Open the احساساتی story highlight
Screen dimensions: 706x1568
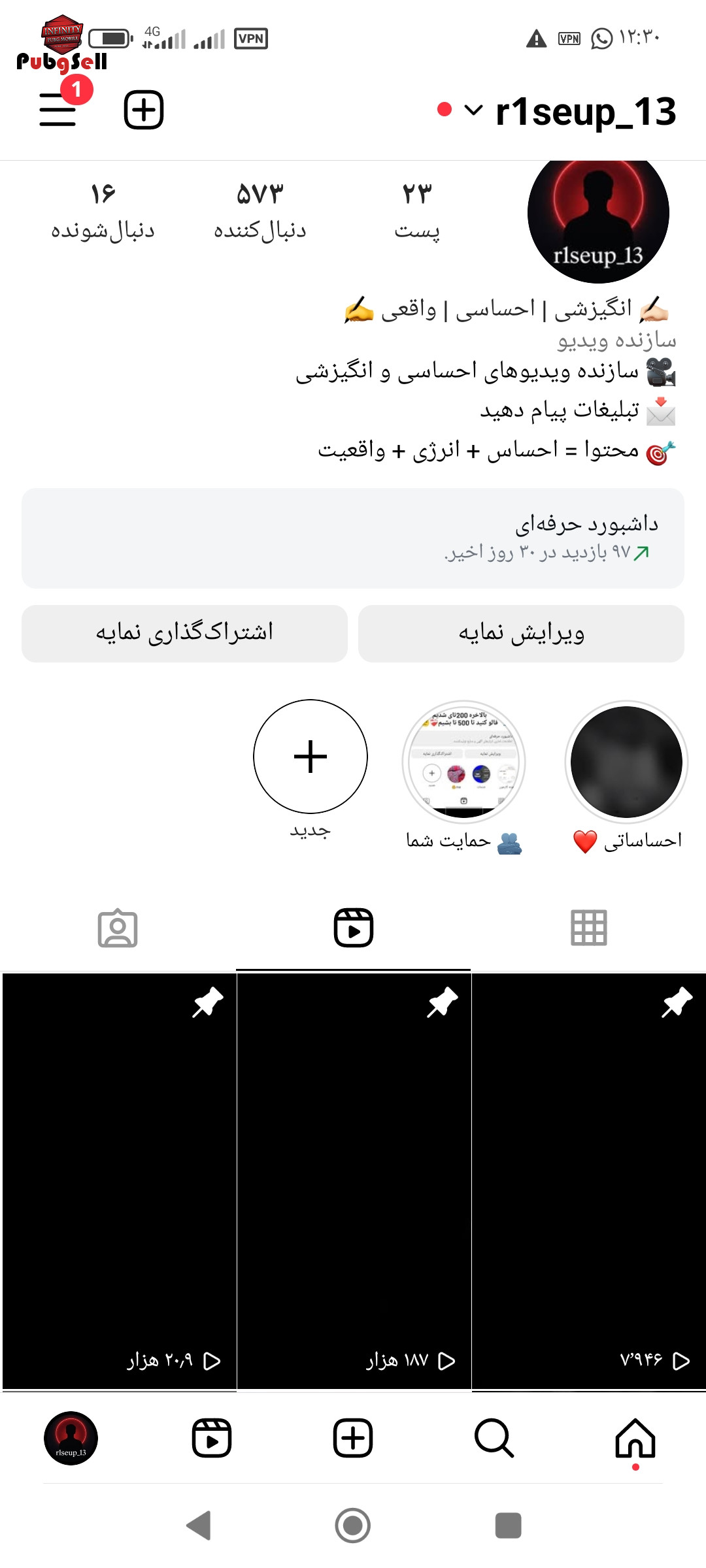point(626,762)
